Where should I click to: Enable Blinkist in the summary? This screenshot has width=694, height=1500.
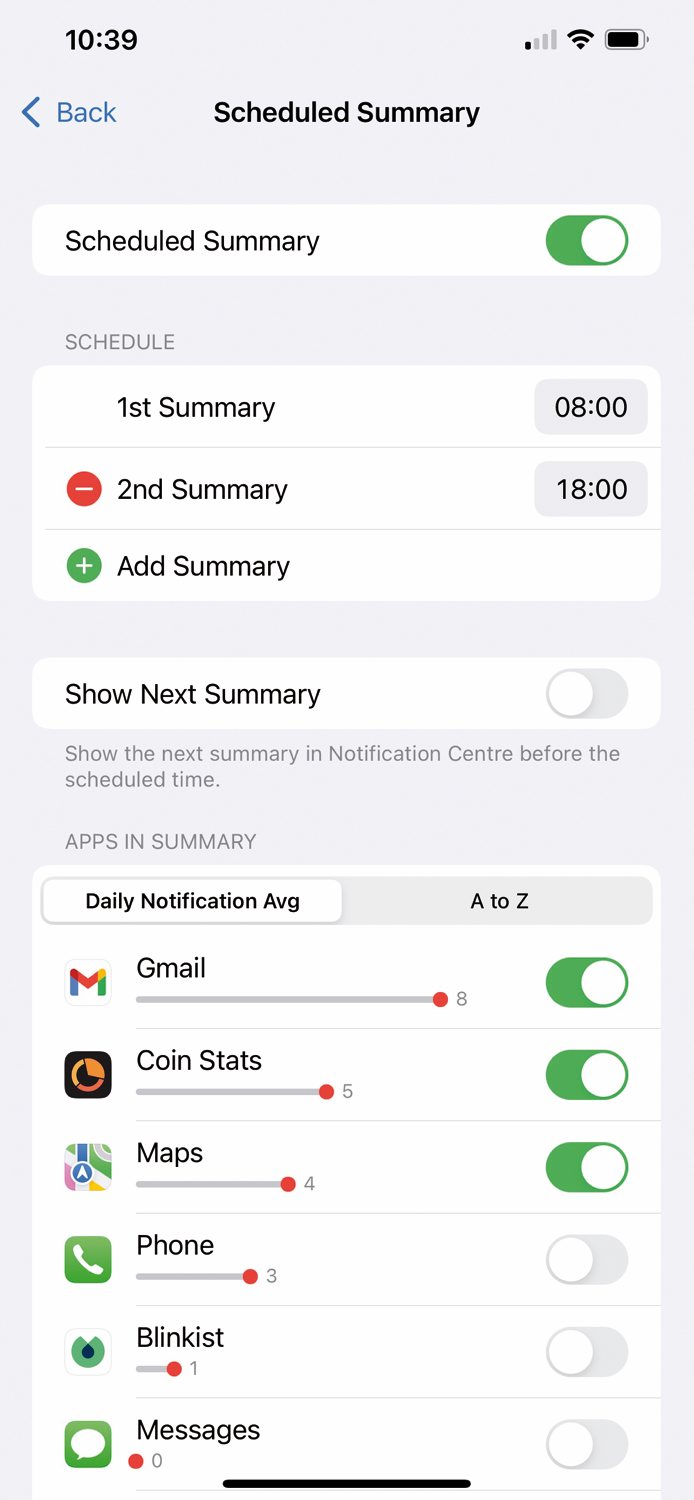(586, 1352)
